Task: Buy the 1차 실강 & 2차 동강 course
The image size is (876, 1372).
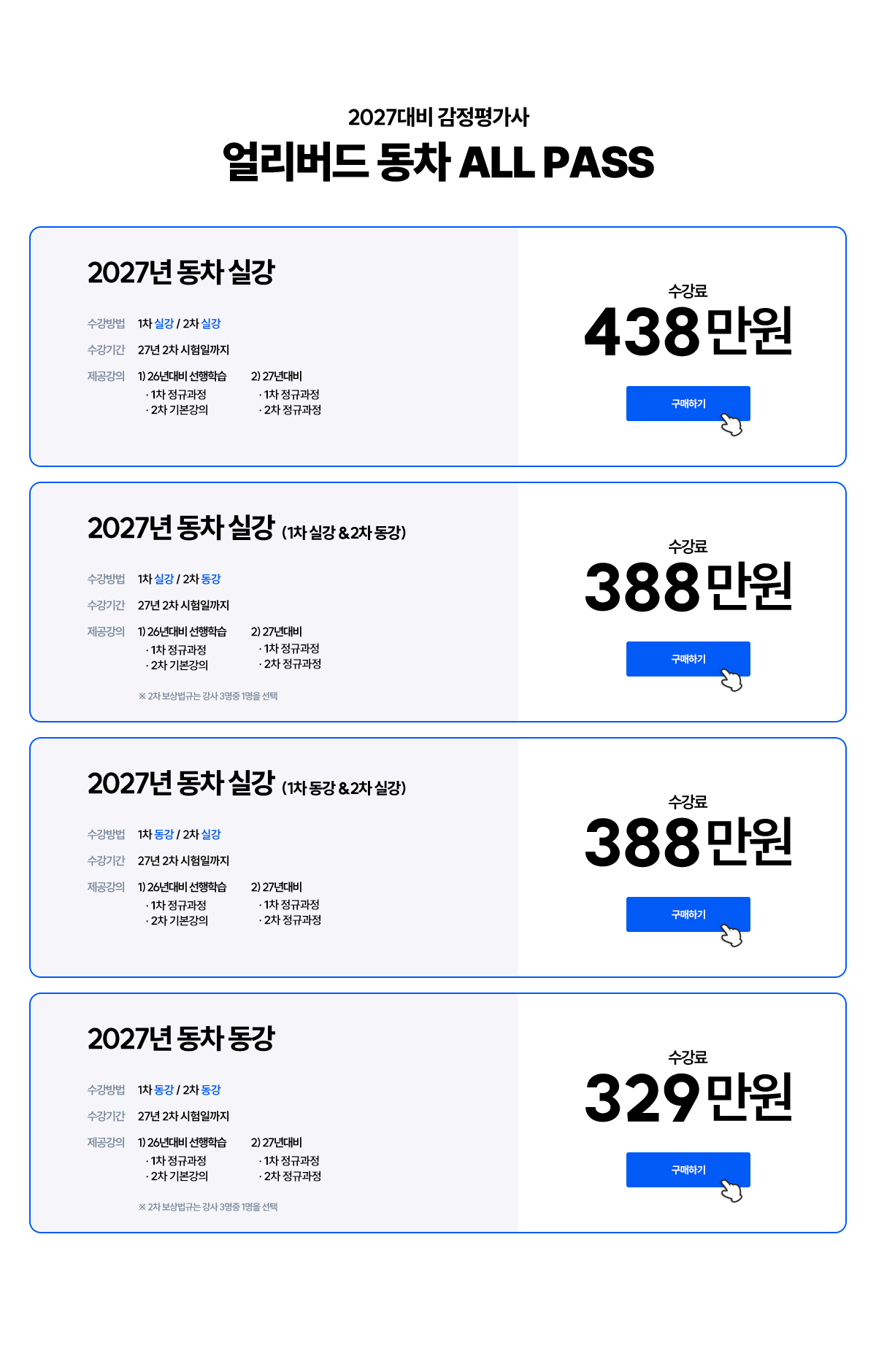Action: (688, 659)
